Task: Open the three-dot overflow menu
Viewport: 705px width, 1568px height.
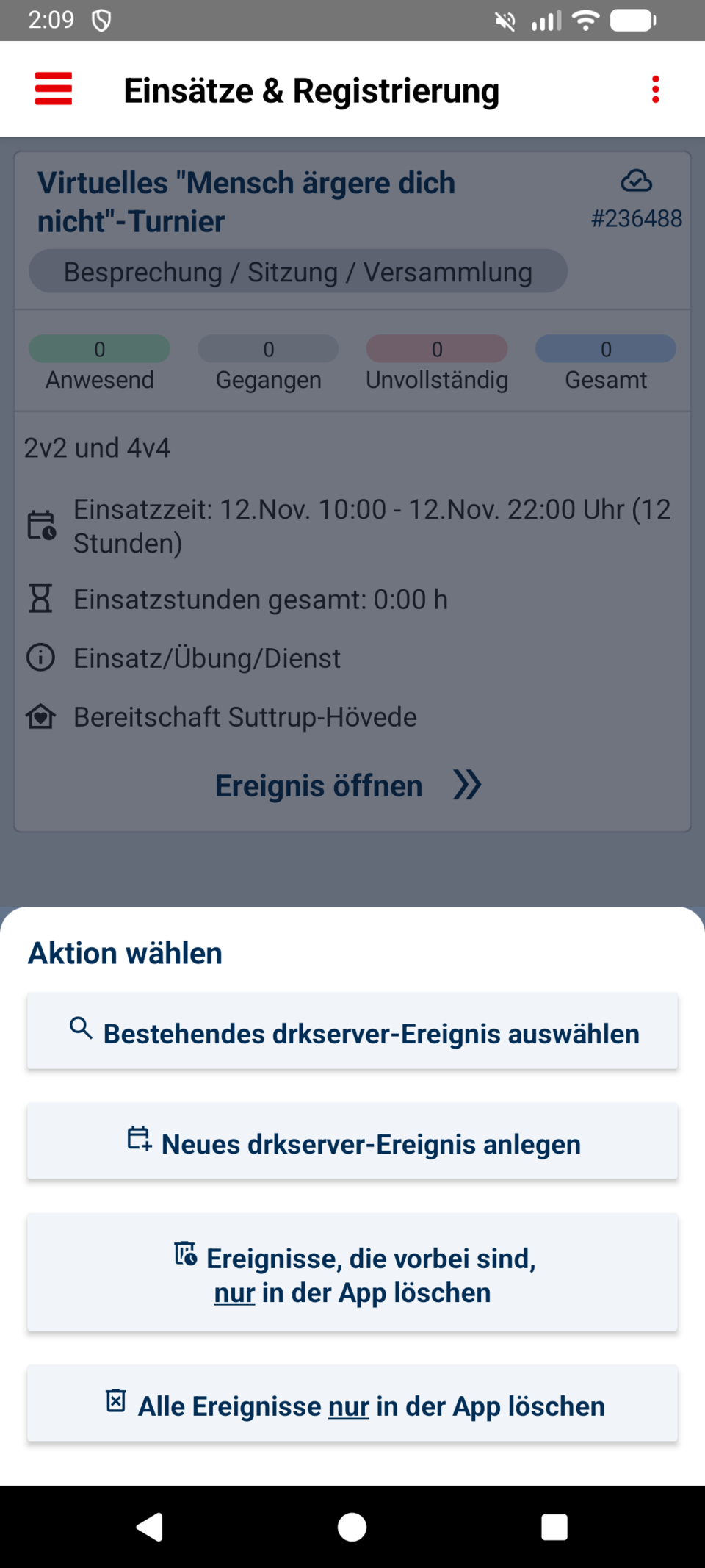Action: (x=655, y=90)
